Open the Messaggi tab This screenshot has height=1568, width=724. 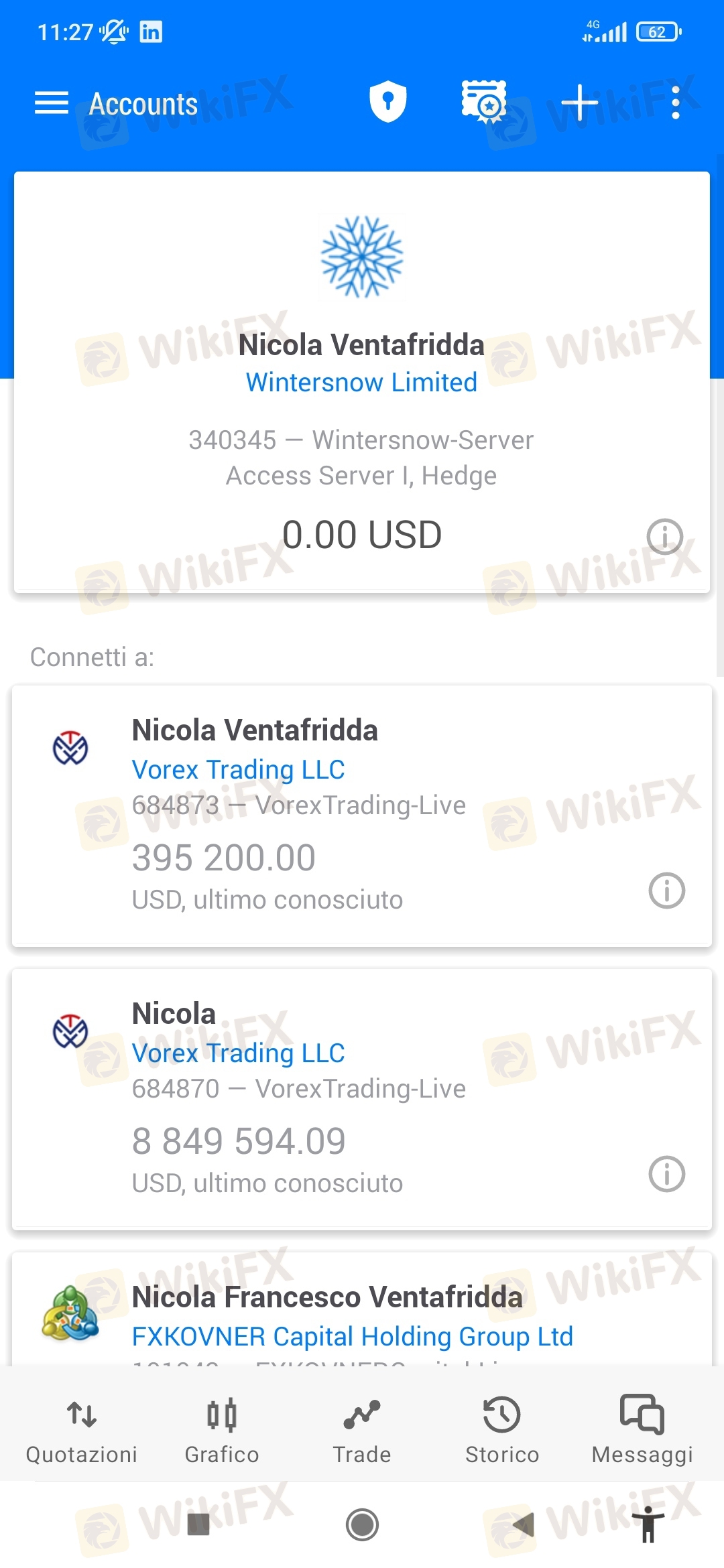click(642, 1429)
